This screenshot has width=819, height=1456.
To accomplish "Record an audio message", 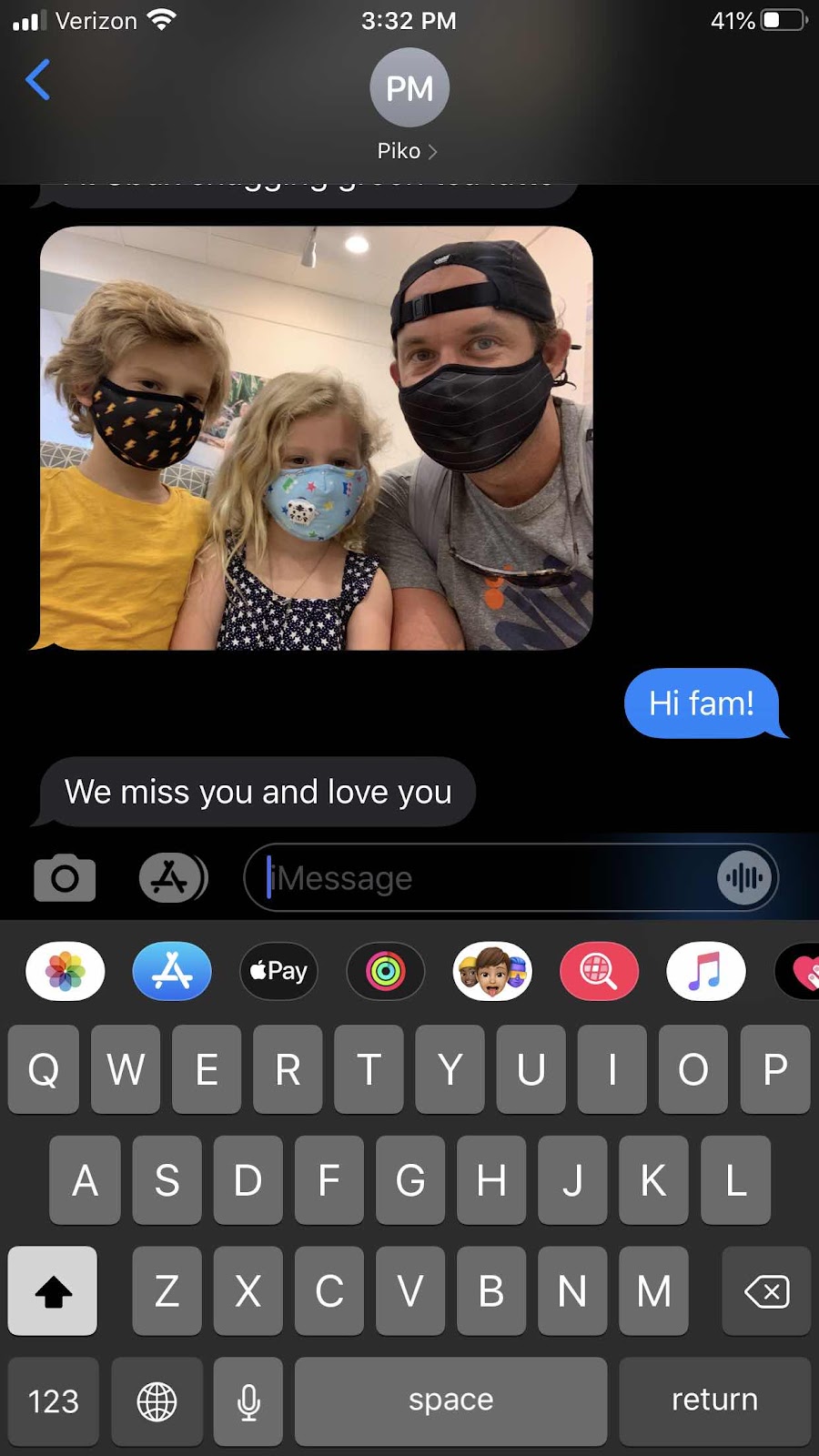I will [744, 878].
